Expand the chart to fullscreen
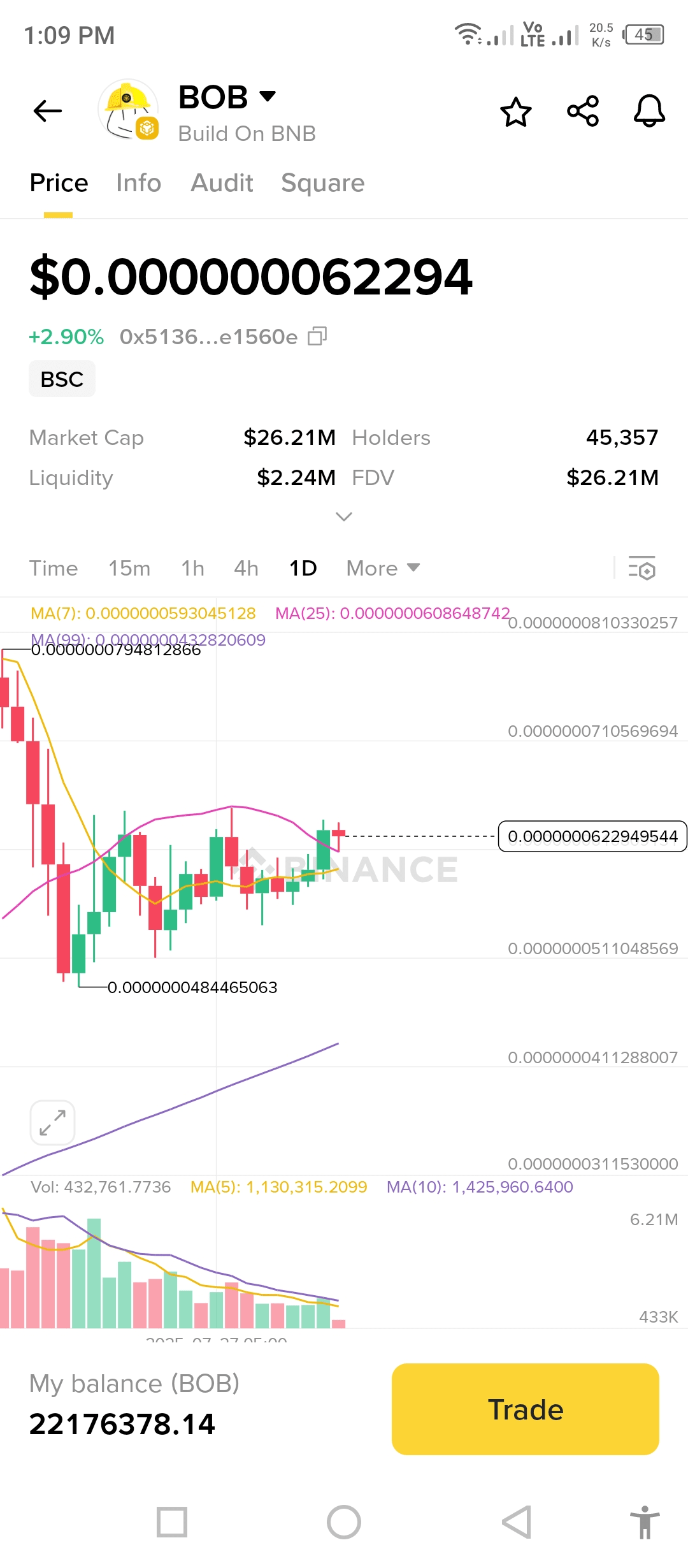This screenshot has width=688, height=1568. [x=52, y=1122]
